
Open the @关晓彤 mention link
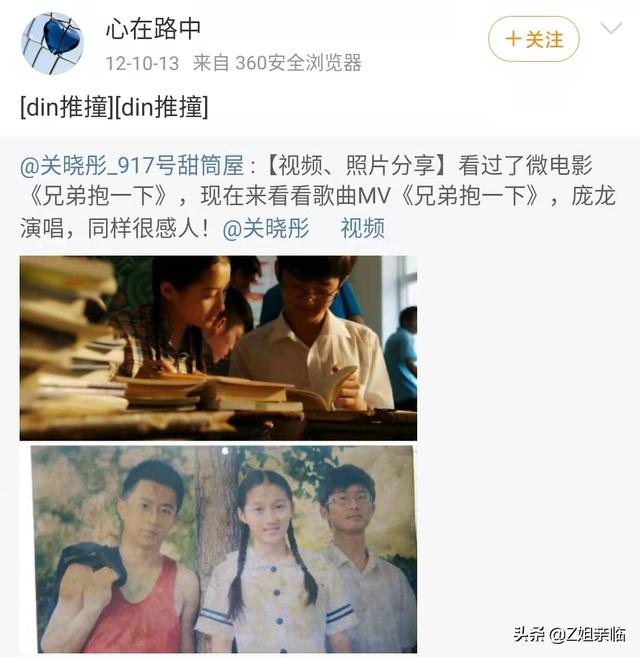[x=265, y=228]
